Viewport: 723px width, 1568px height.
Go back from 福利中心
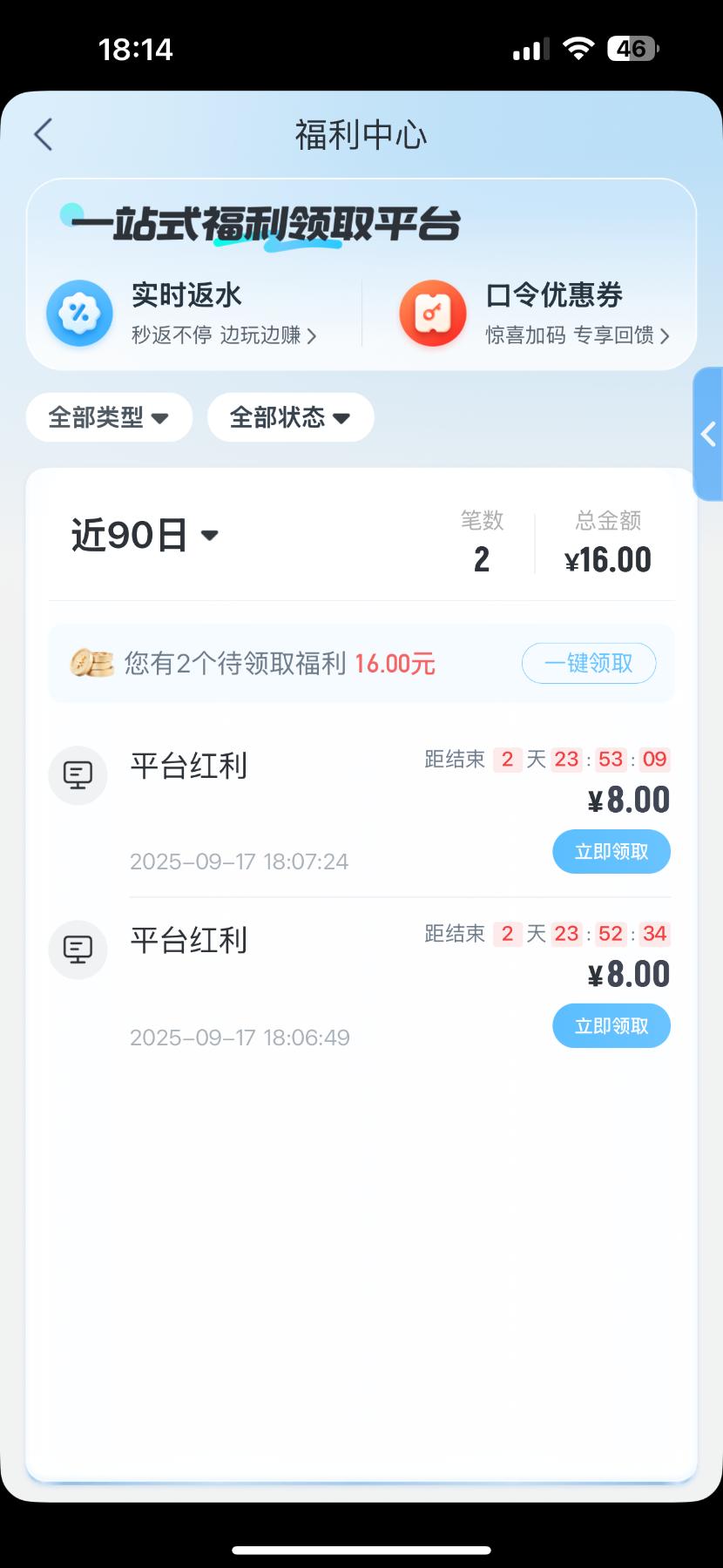point(44,135)
